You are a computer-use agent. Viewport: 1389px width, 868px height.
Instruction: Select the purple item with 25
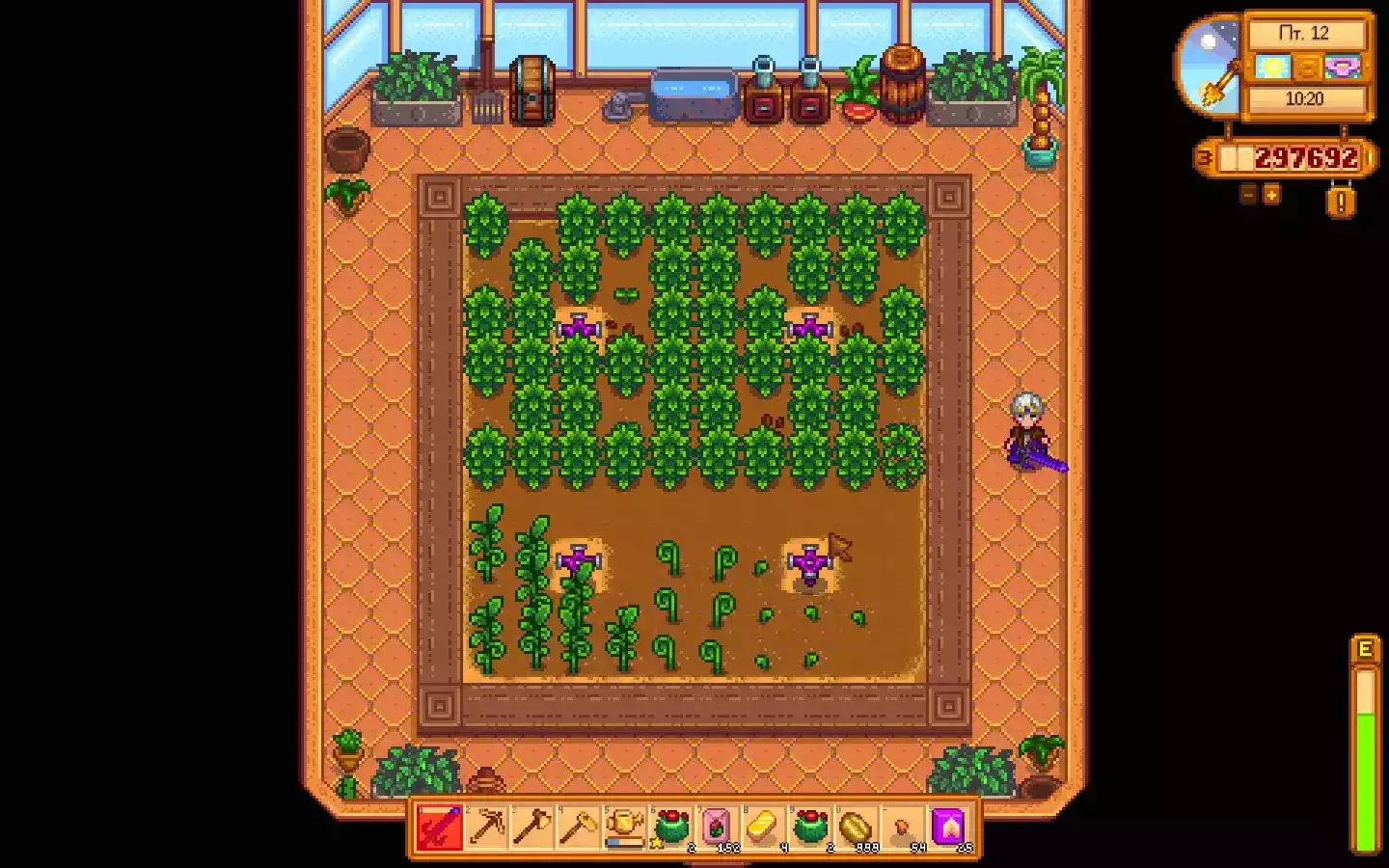(948, 827)
